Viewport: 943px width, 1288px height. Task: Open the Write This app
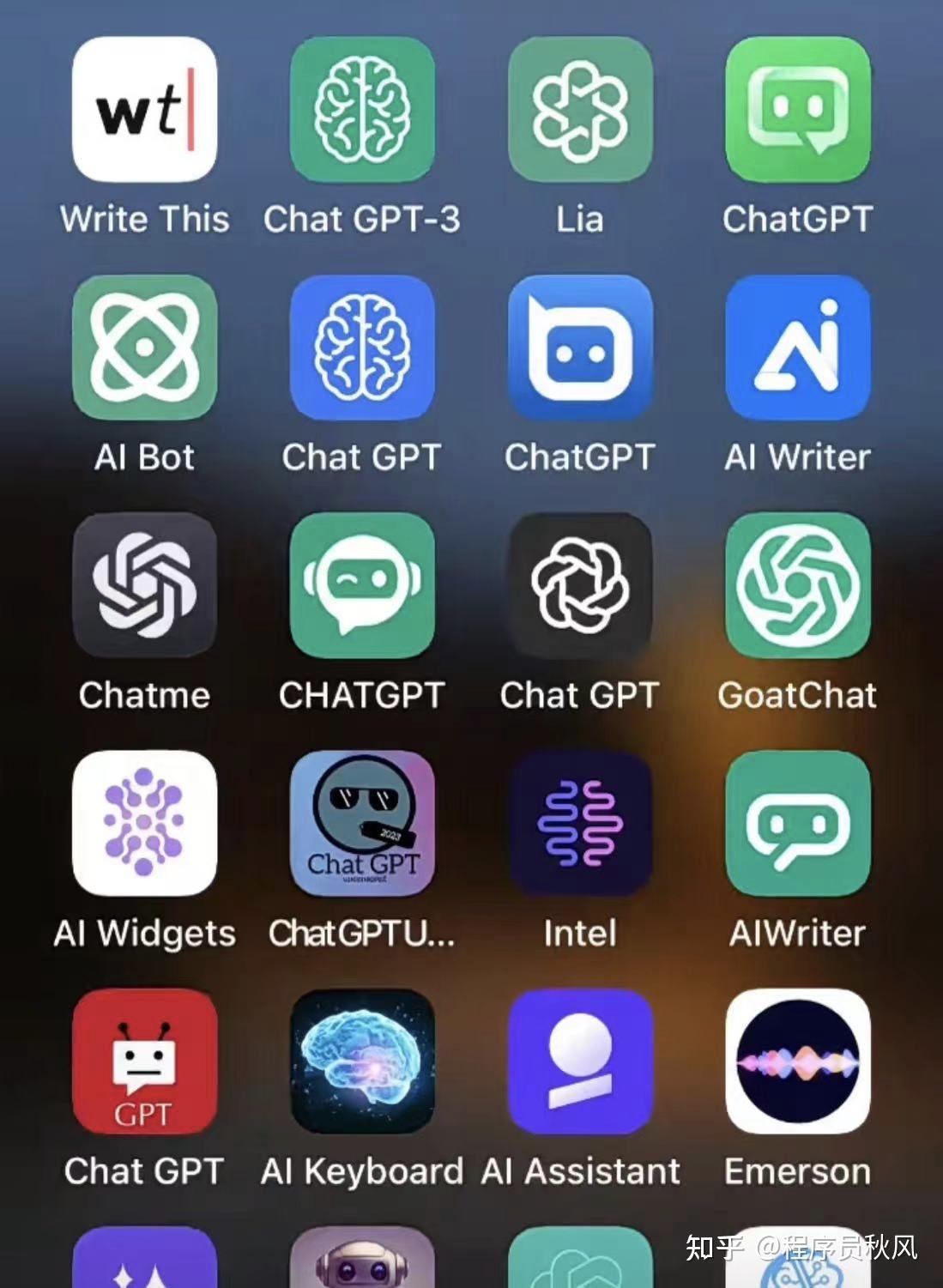tap(144, 109)
